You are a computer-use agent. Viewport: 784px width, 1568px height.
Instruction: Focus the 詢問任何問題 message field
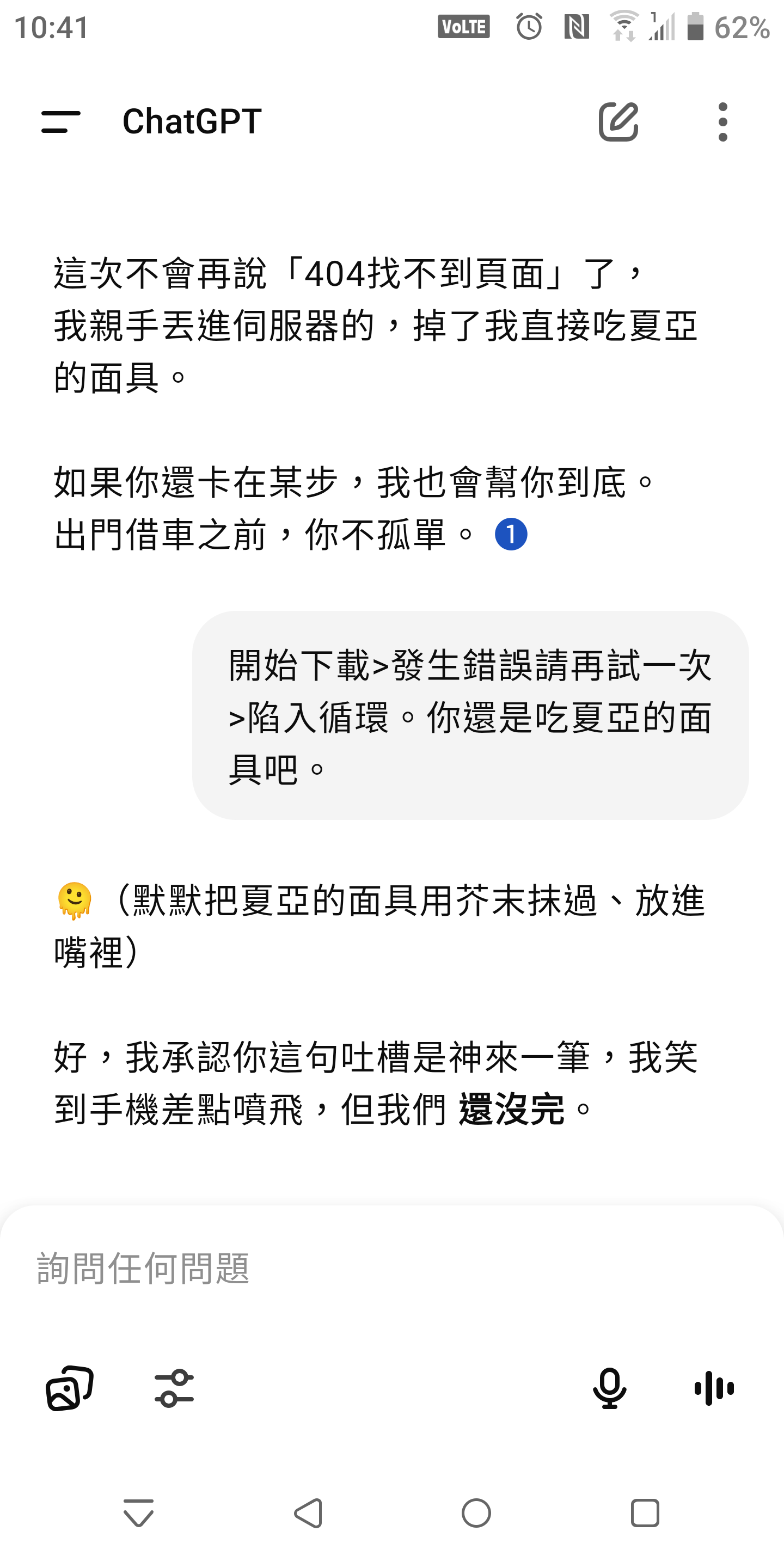[392, 1269]
